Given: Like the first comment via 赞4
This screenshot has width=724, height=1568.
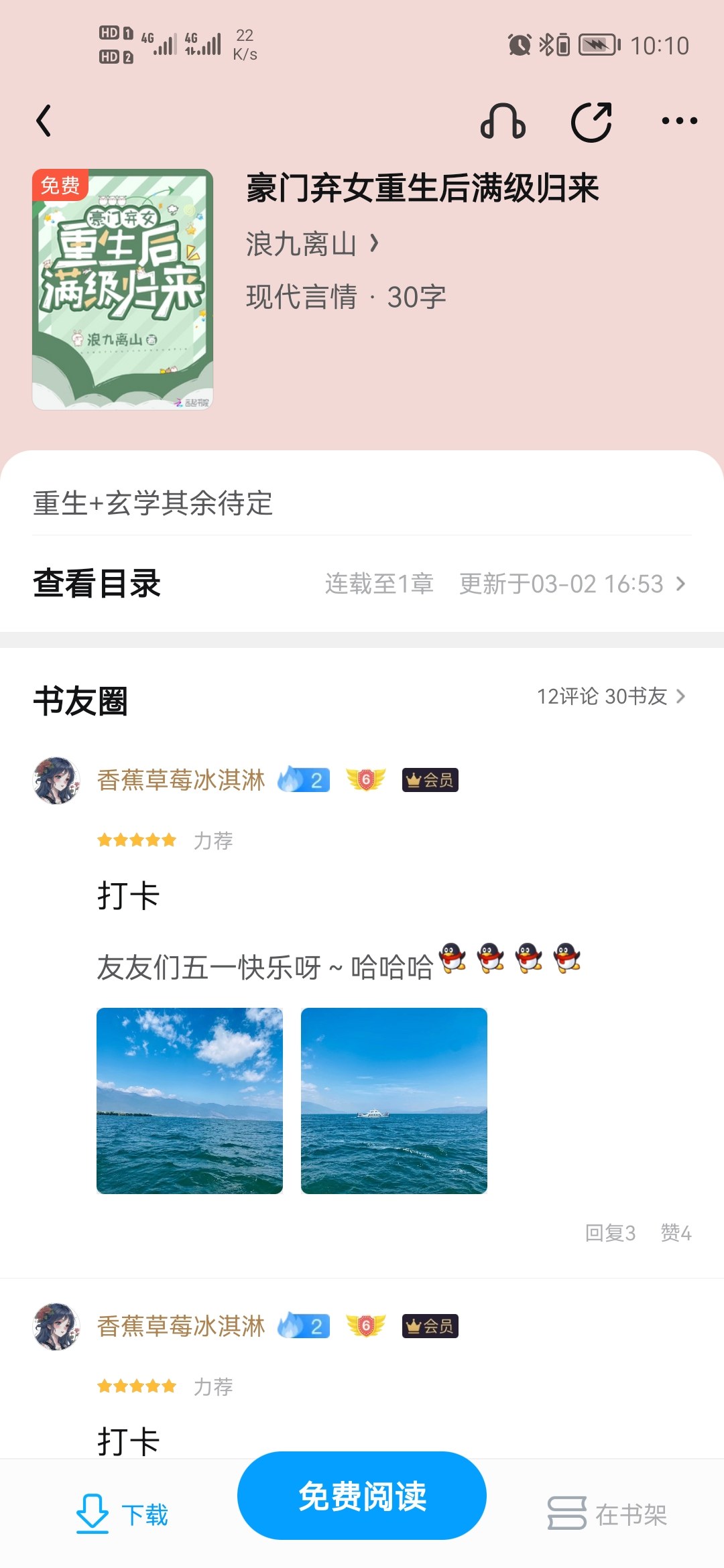Looking at the screenshot, I should (676, 1233).
